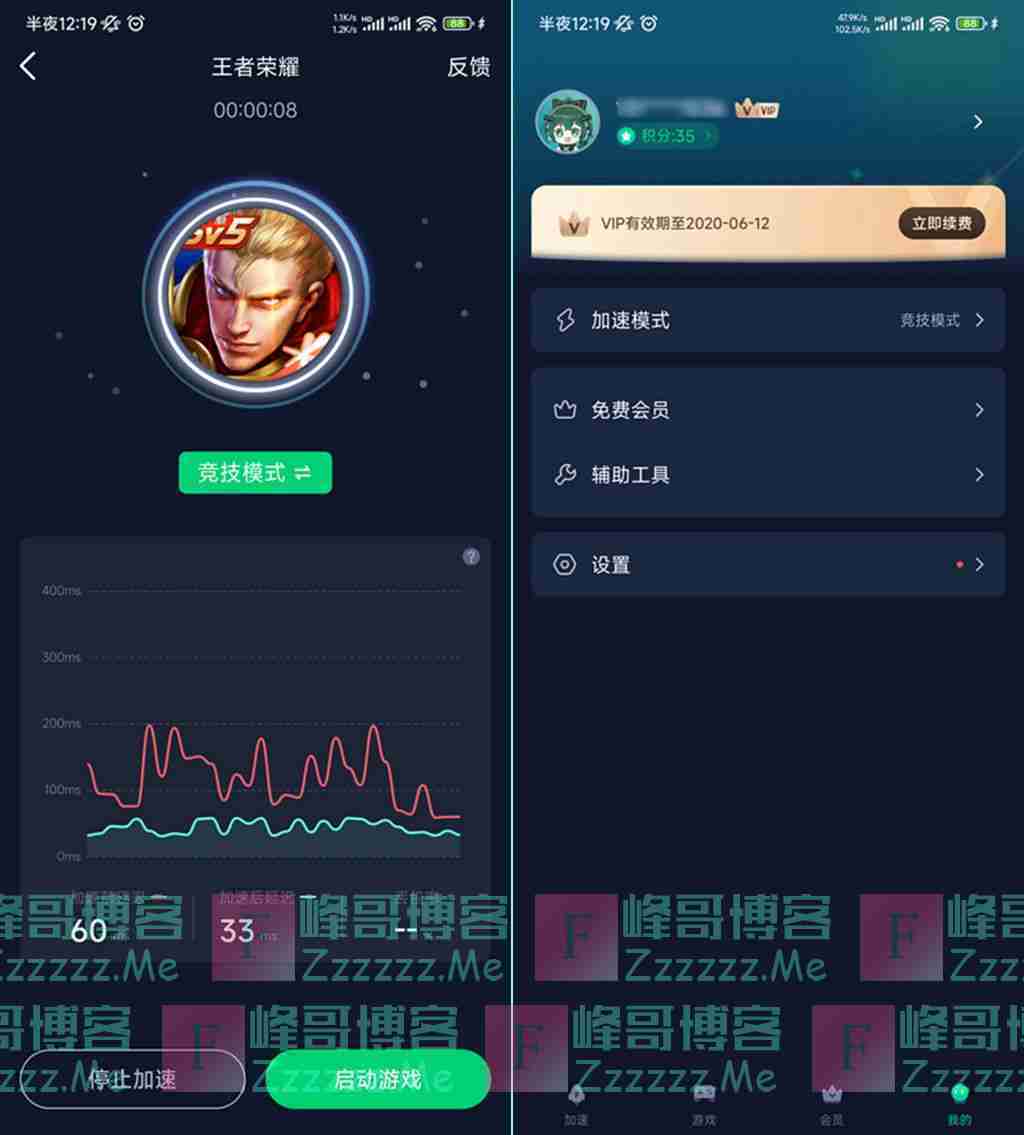Viewport: 1024px width, 1135px height.
Task: Switch mode via the 竞技模式 chip
Action: [x=255, y=473]
